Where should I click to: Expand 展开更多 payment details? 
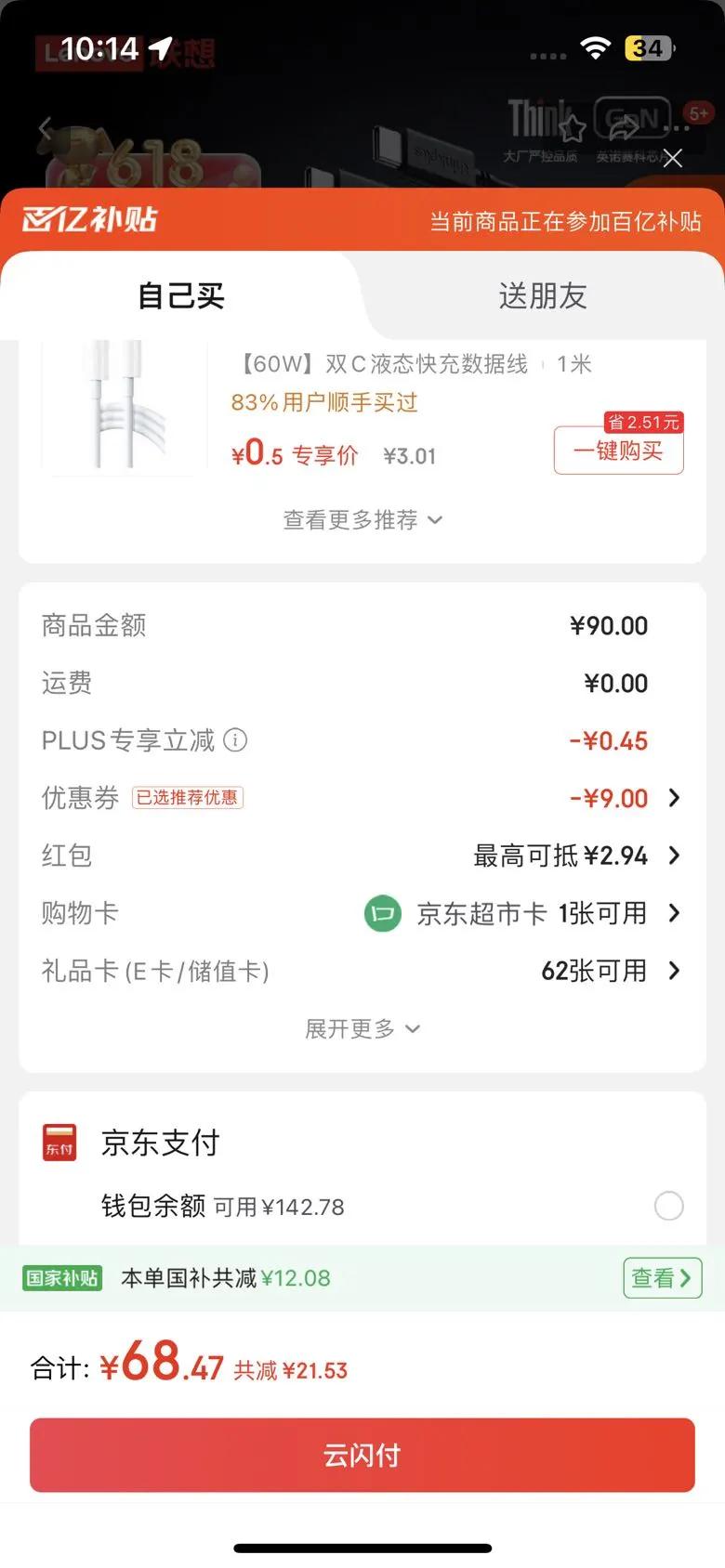tap(362, 1028)
